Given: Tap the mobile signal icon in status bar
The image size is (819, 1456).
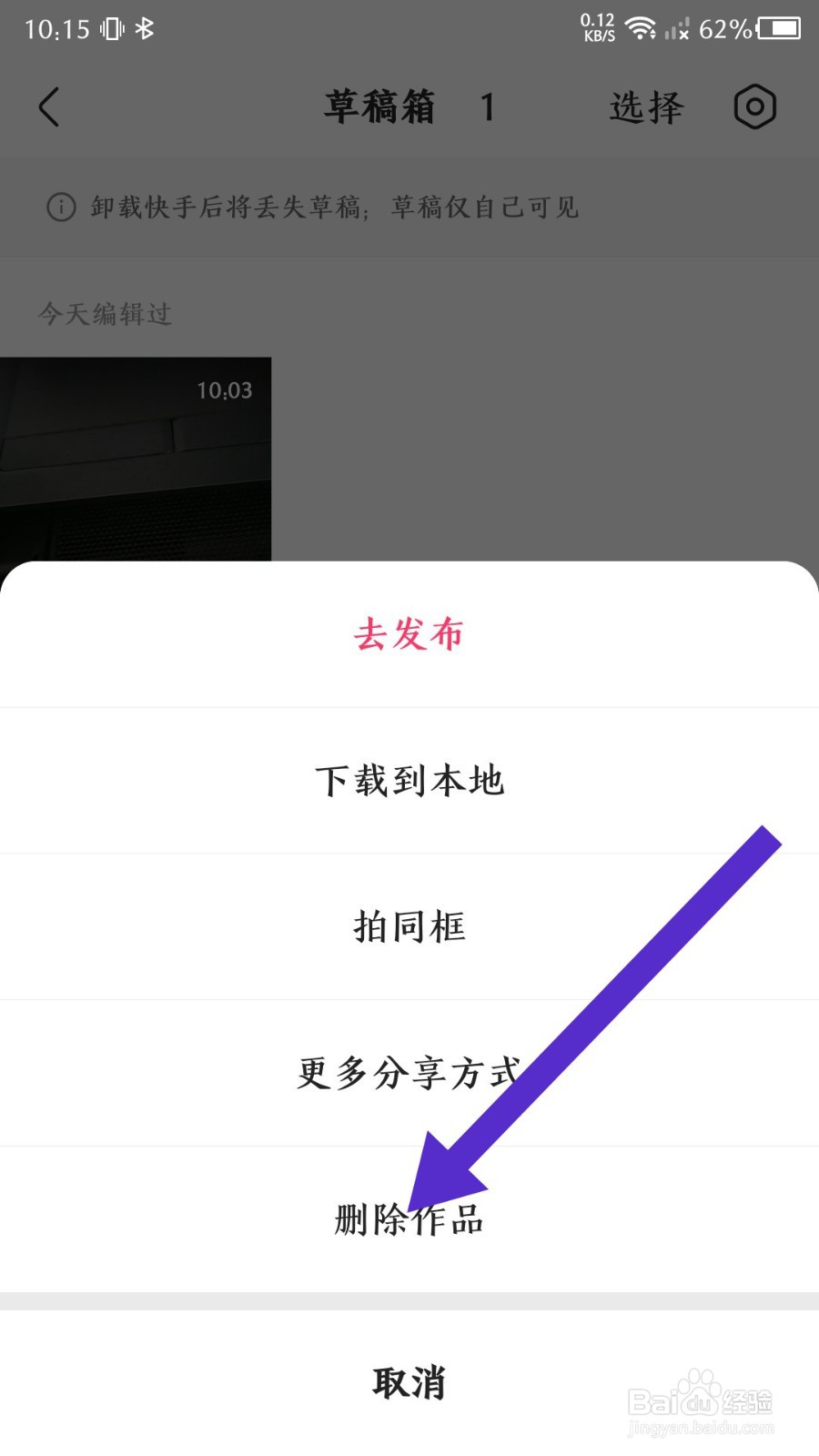Looking at the screenshot, I should (x=678, y=30).
